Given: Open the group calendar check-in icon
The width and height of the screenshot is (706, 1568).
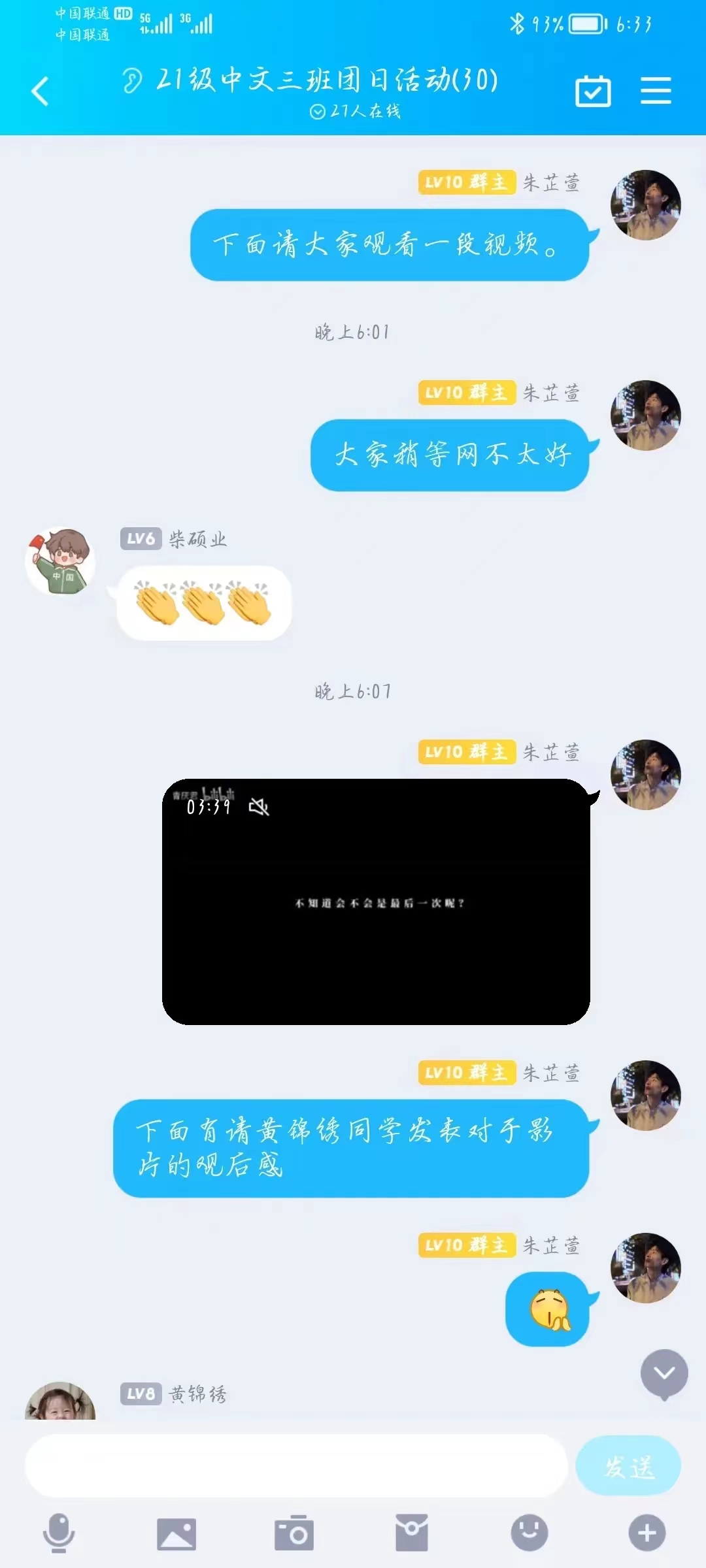Looking at the screenshot, I should [593, 91].
